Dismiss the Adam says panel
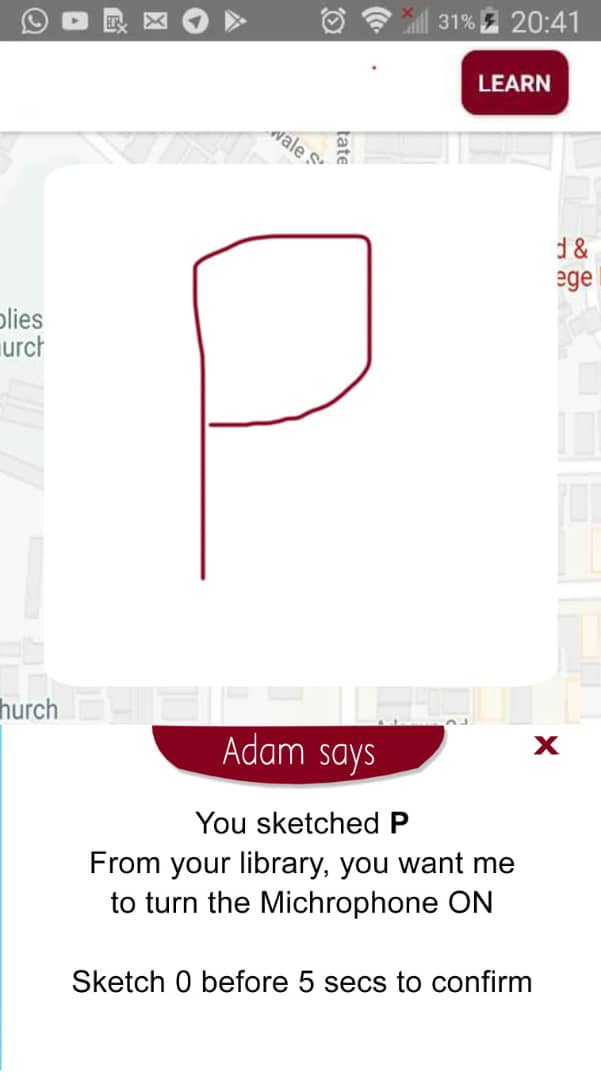The height and width of the screenshot is (1080, 601). (x=546, y=745)
